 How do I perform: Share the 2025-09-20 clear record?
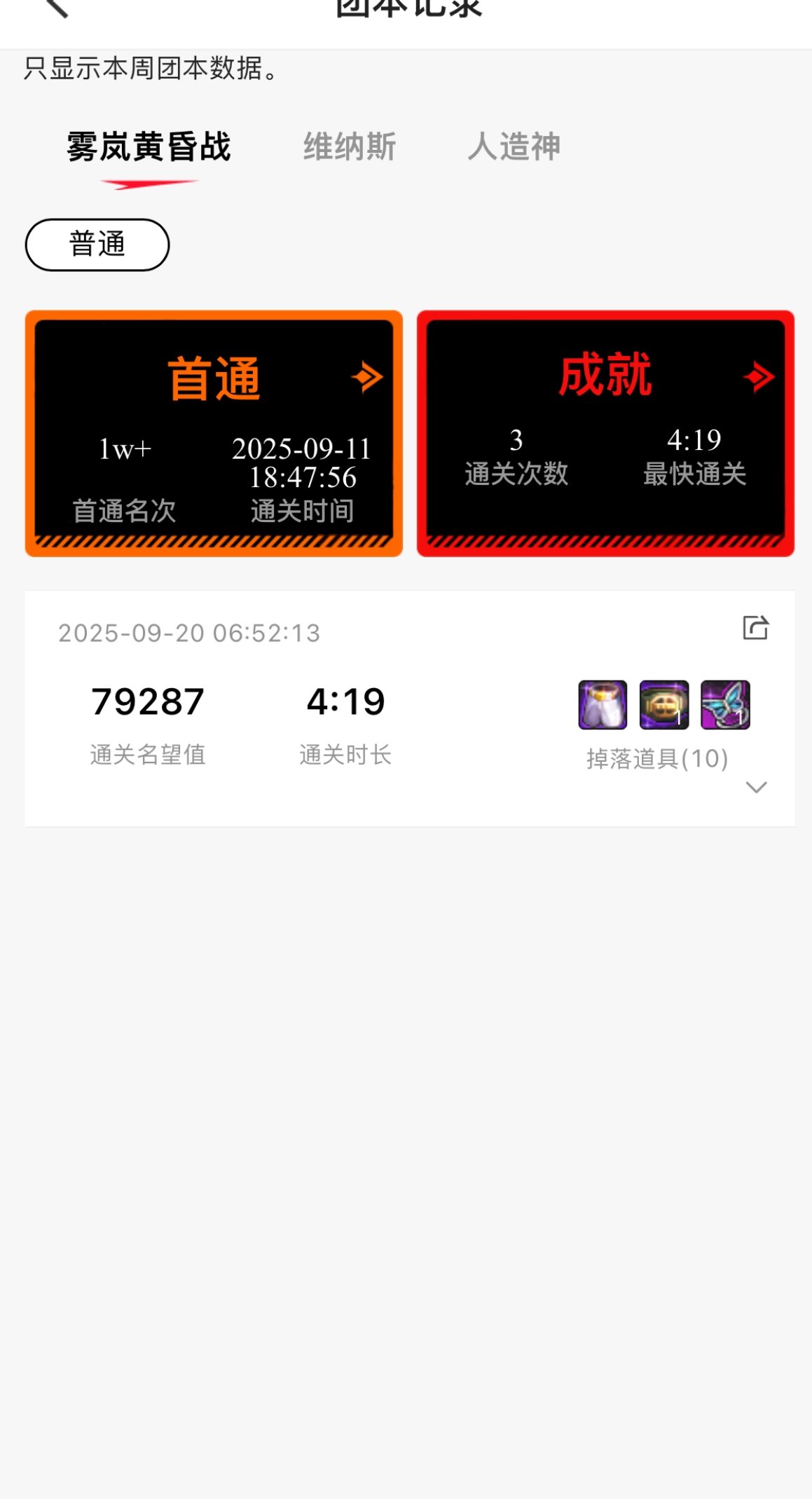click(755, 627)
